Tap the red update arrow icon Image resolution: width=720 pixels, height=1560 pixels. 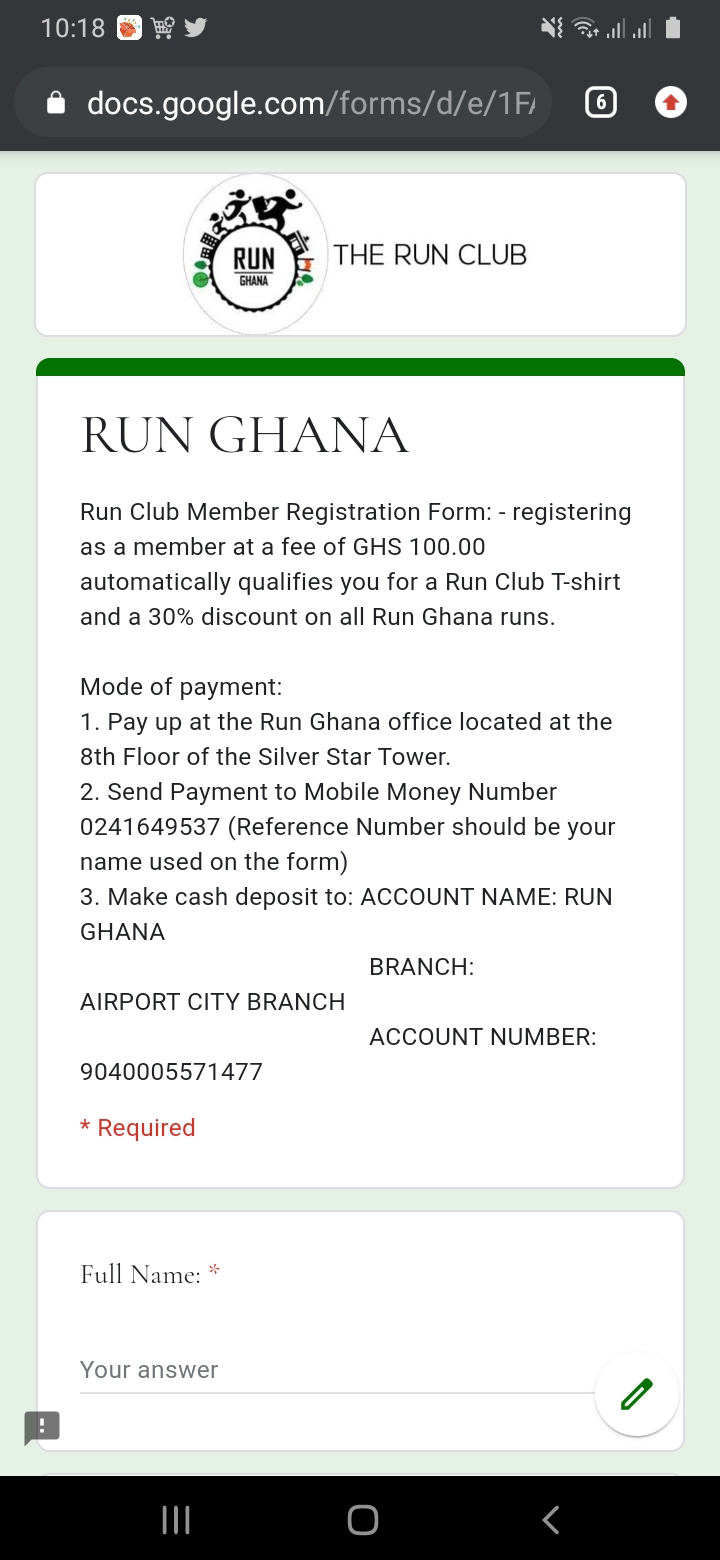(x=670, y=102)
